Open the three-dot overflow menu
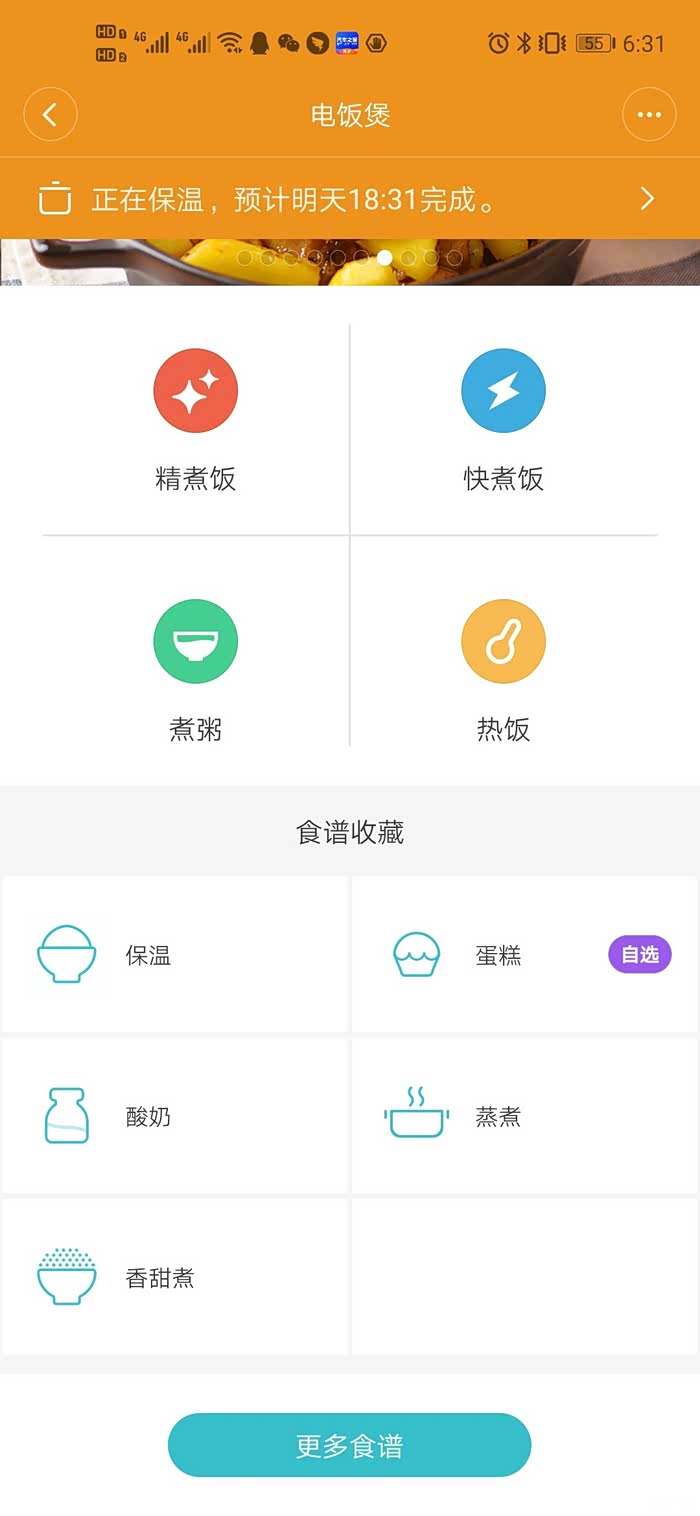The image size is (700, 1516). coord(649,115)
